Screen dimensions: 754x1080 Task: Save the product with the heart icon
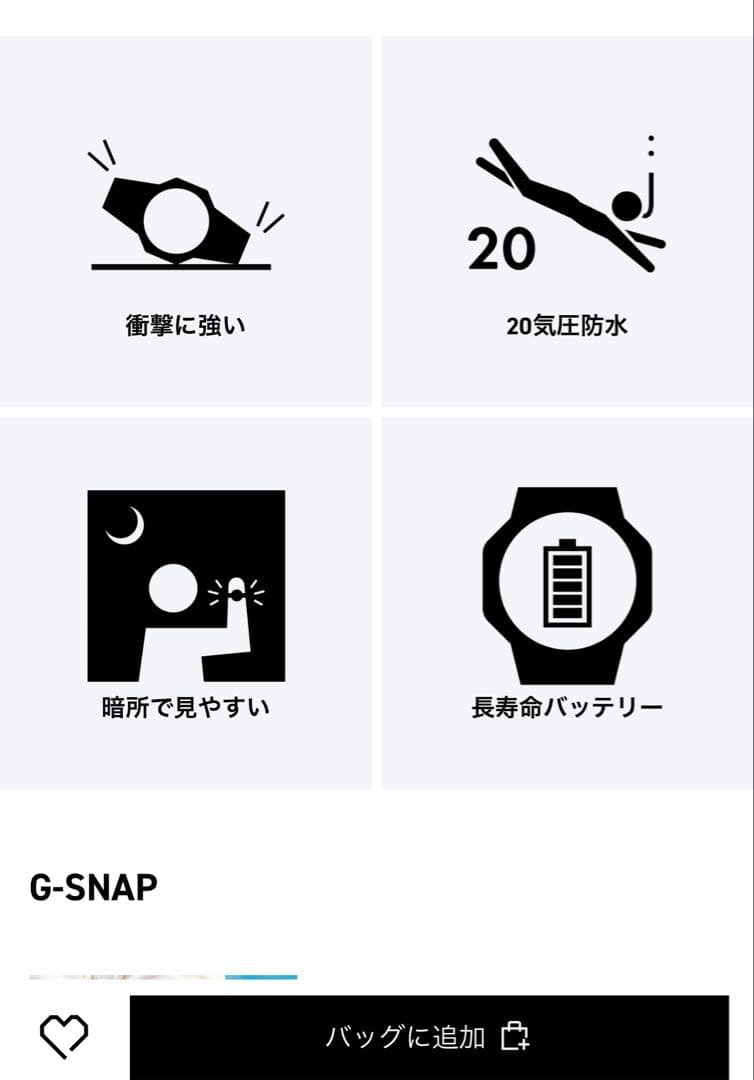pyautogui.click(x=64, y=1036)
